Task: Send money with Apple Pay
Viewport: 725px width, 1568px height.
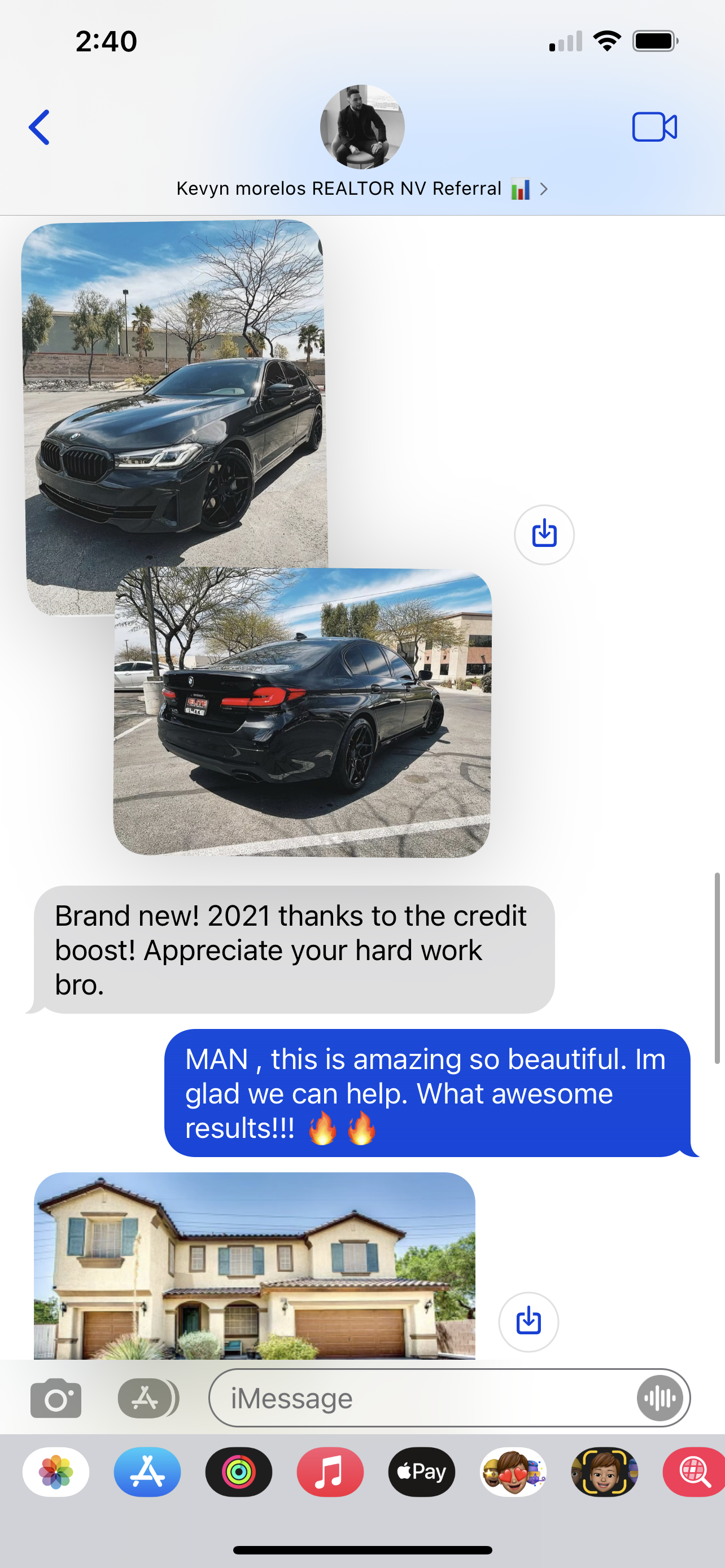Action: pyautogui.click(x=421, y=1472)
